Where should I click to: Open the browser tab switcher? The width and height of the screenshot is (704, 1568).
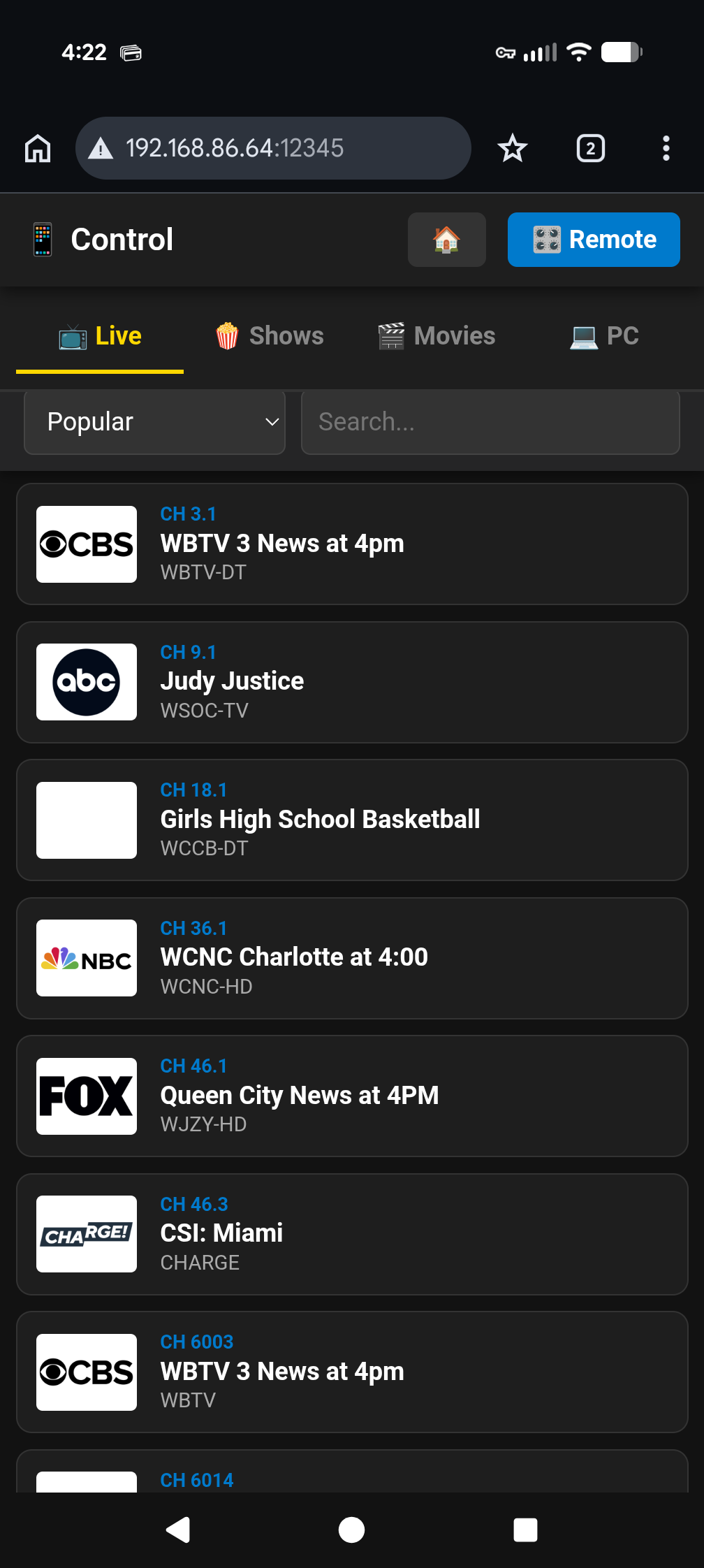coord(590,148)
